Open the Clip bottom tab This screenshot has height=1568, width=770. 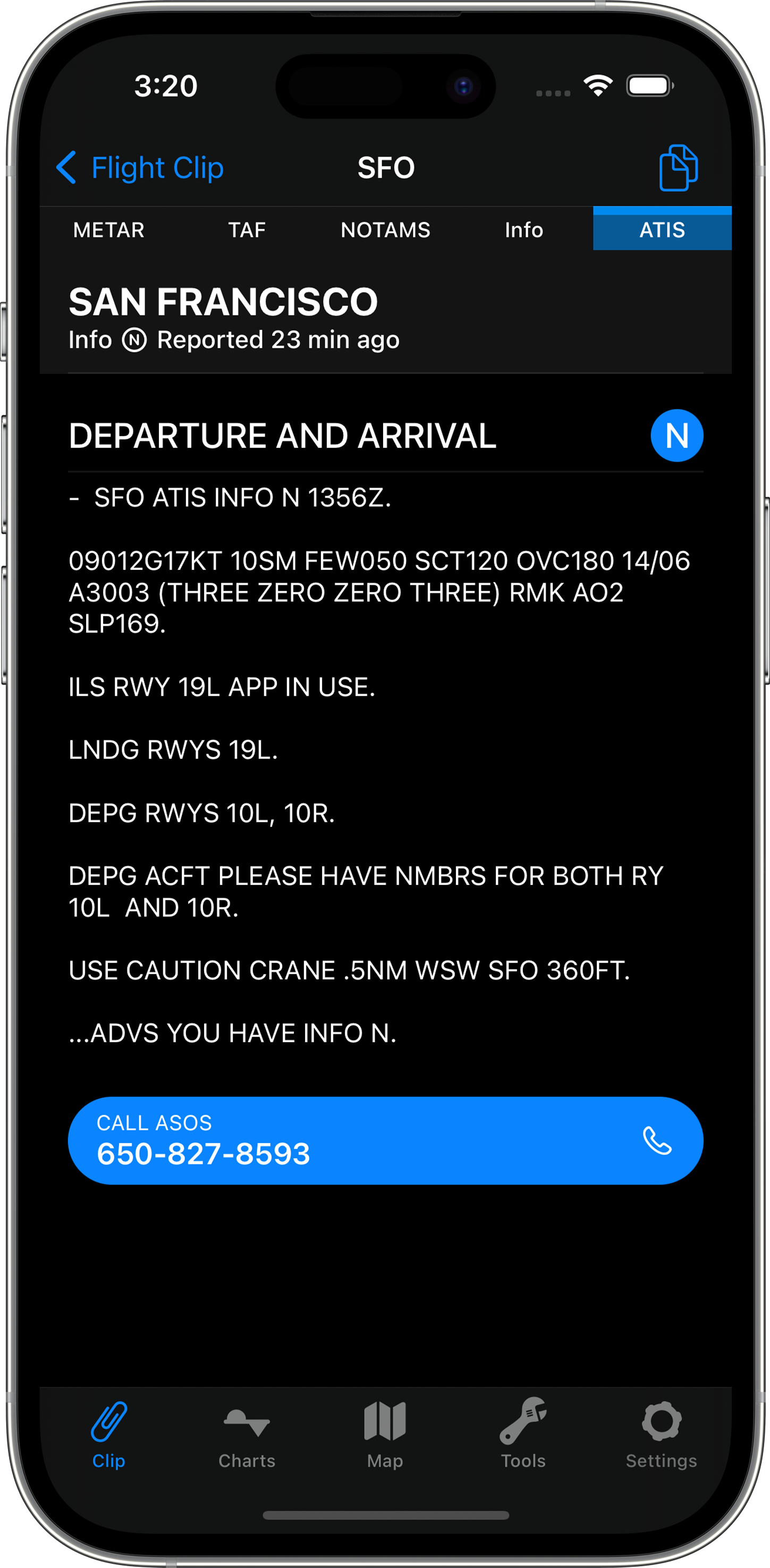click(109, 1435)
